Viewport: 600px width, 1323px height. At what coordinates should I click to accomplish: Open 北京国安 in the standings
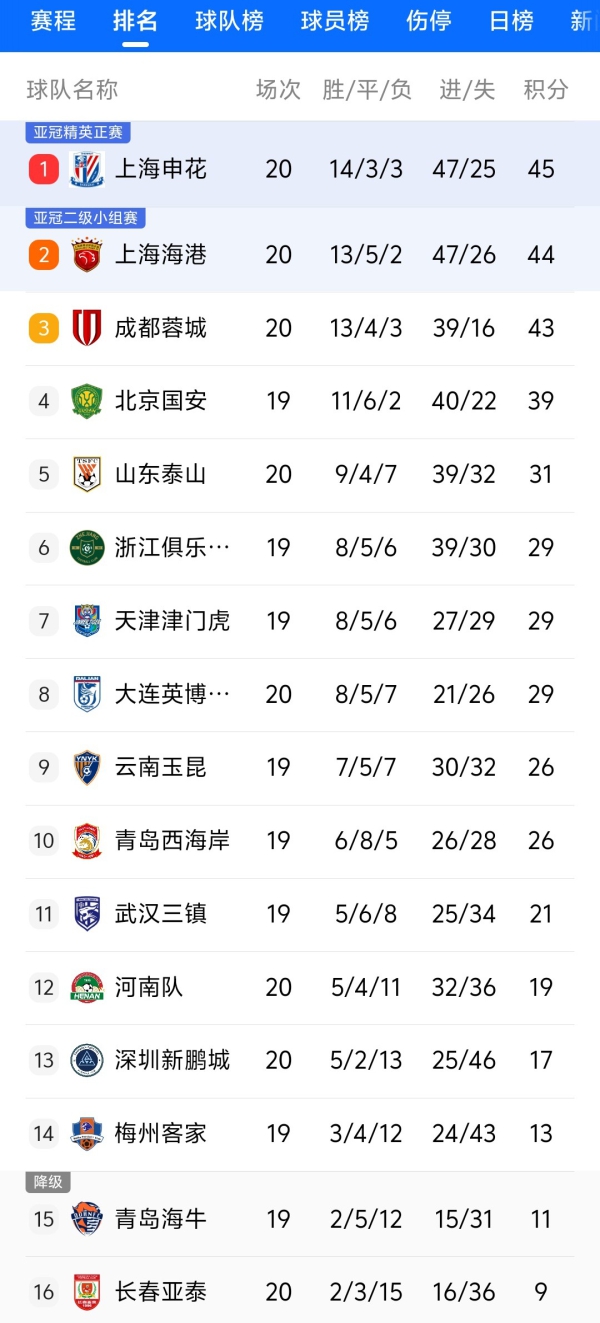coord(161,401)
